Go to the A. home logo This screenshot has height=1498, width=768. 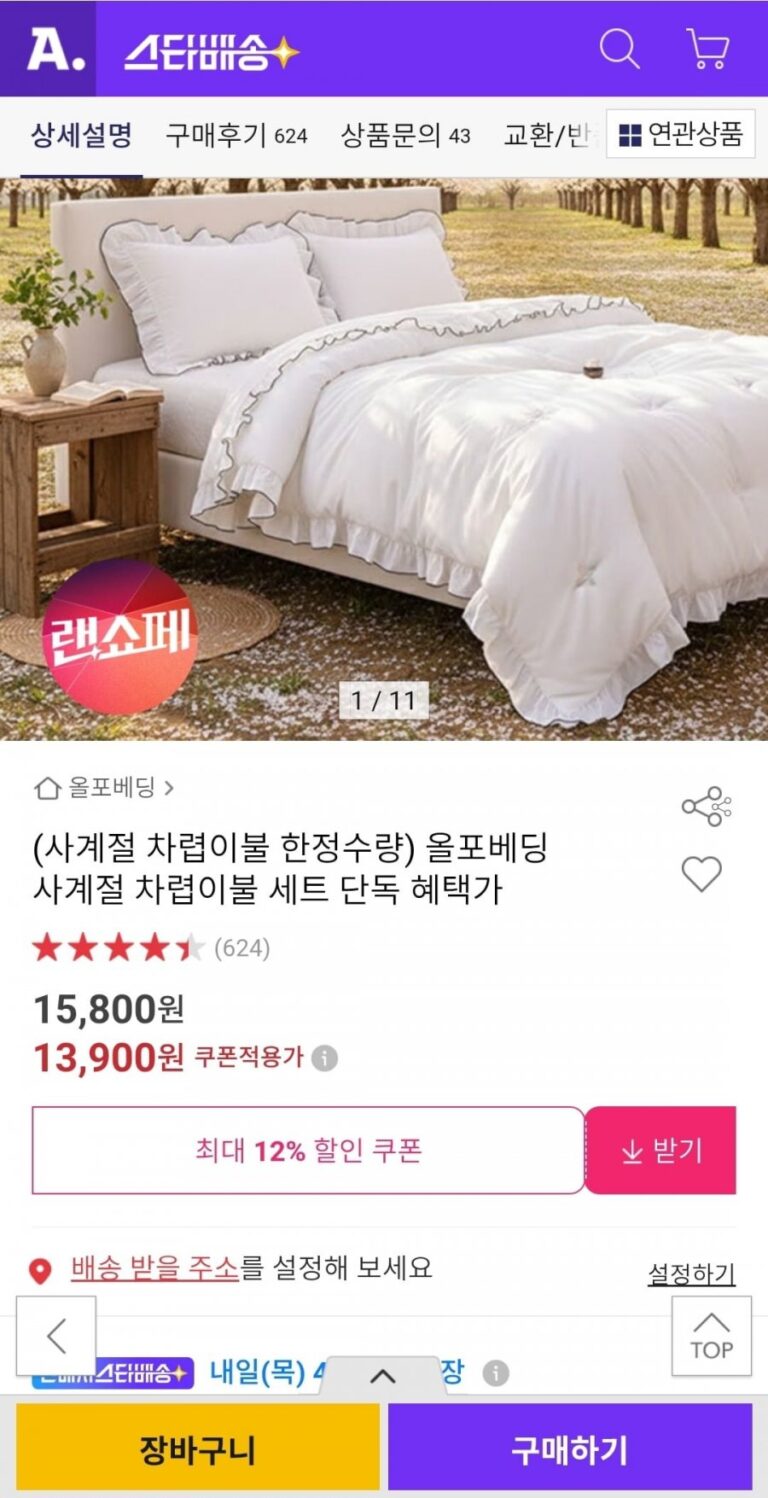coord(48,49)
